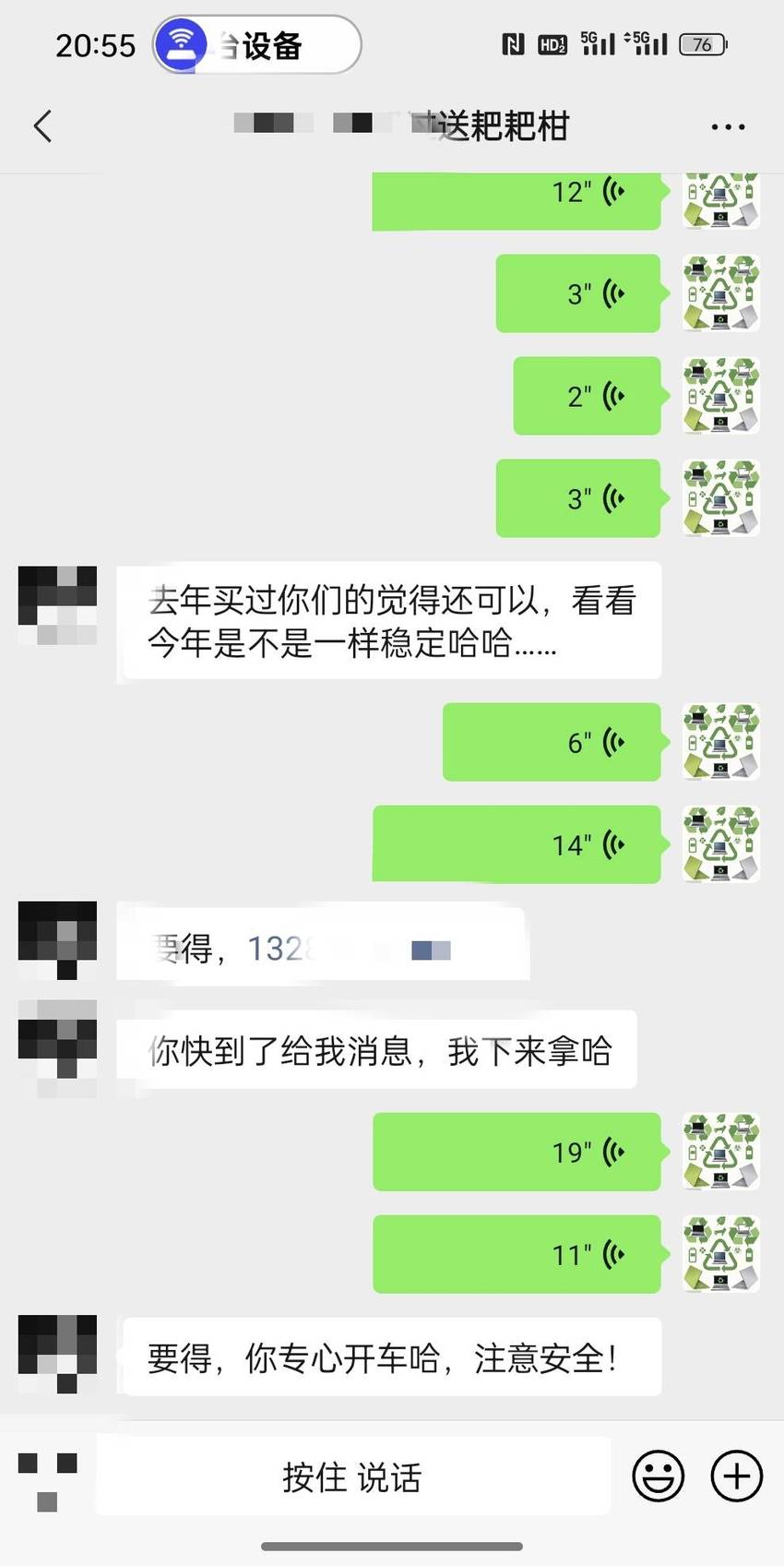Open the chat's three-dot menu

click(728, 126)
